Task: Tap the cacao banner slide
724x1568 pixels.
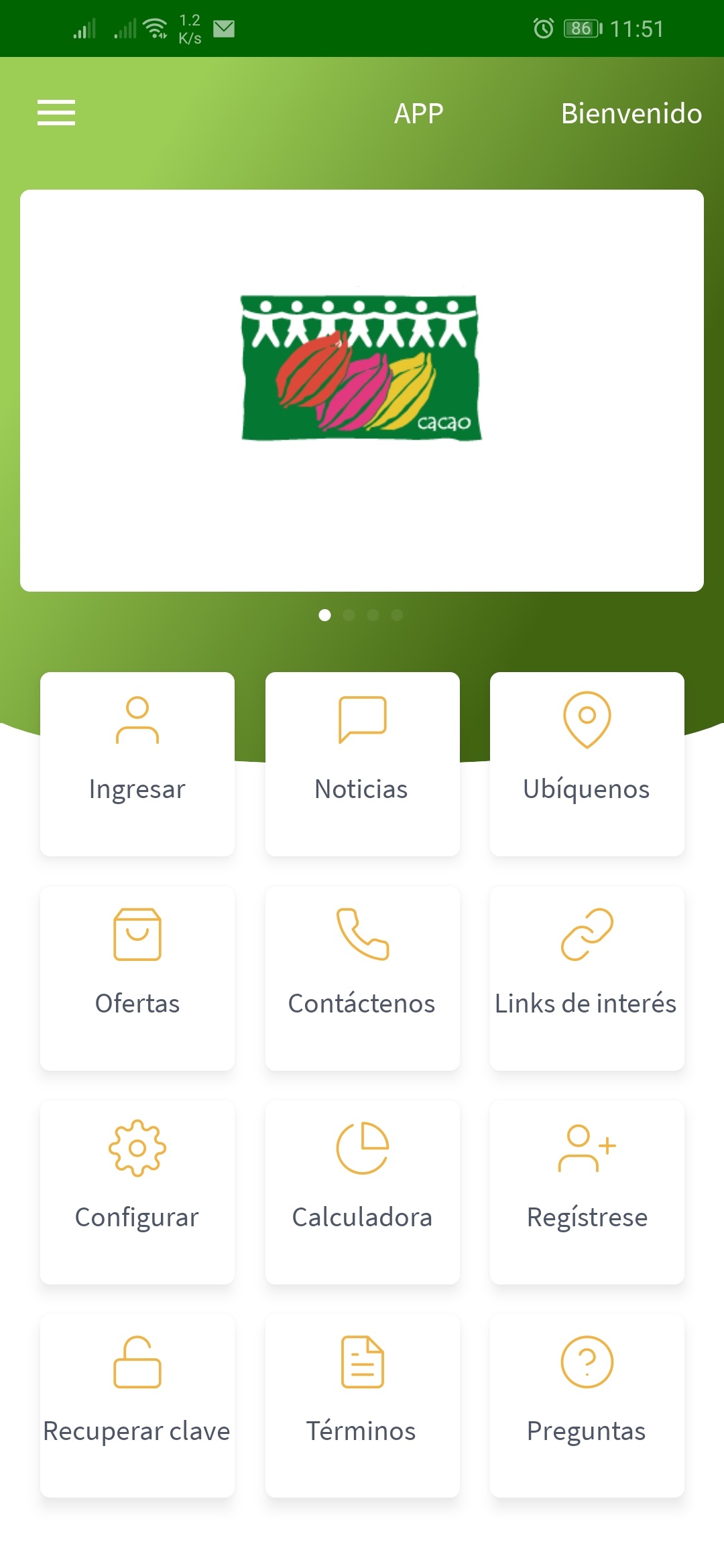Action: click(x=362, y=390)
